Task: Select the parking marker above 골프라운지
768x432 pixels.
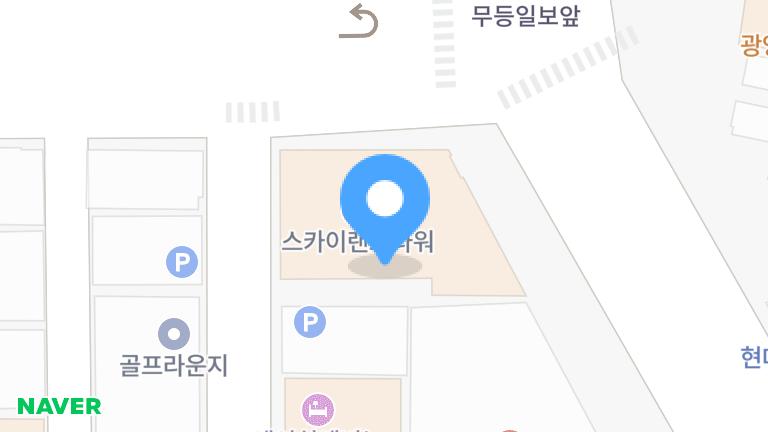Action: [x=182, y=263]
